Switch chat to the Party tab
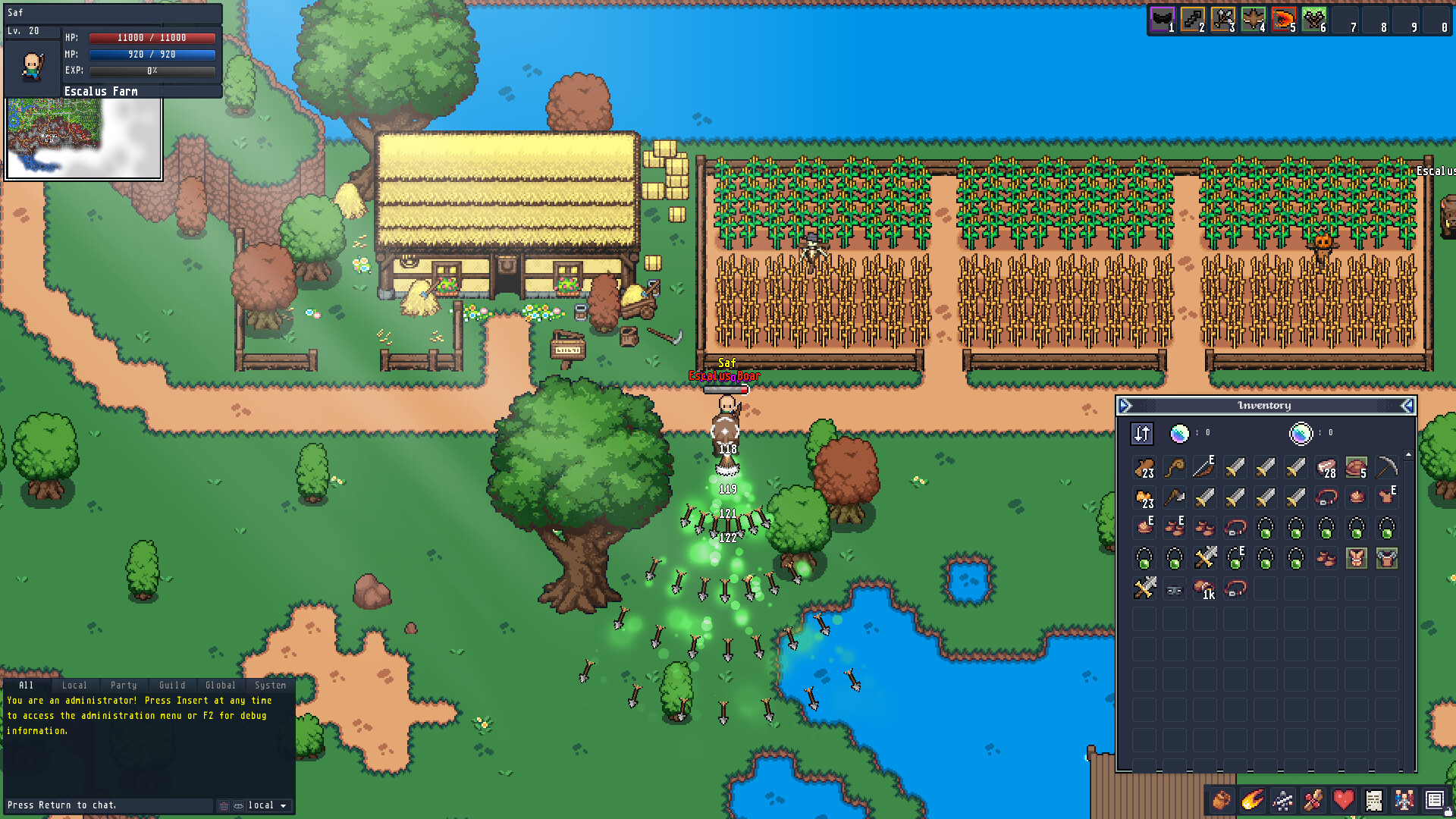Screen dimensions: 1456x819 click(x=124, y=685)
